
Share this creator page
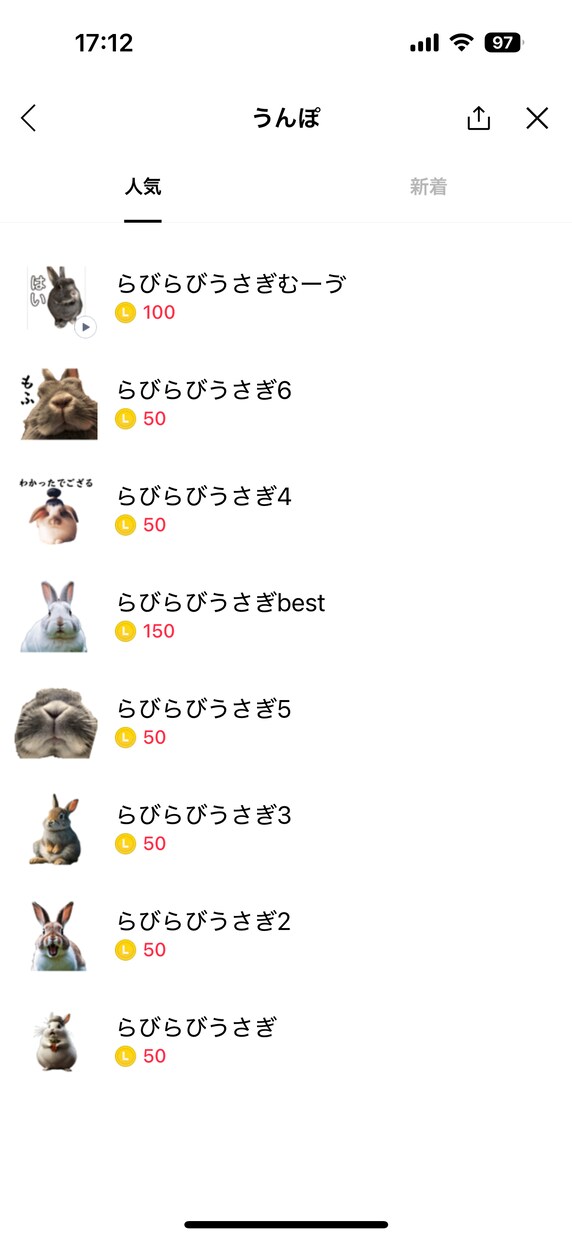click(479, 119)
